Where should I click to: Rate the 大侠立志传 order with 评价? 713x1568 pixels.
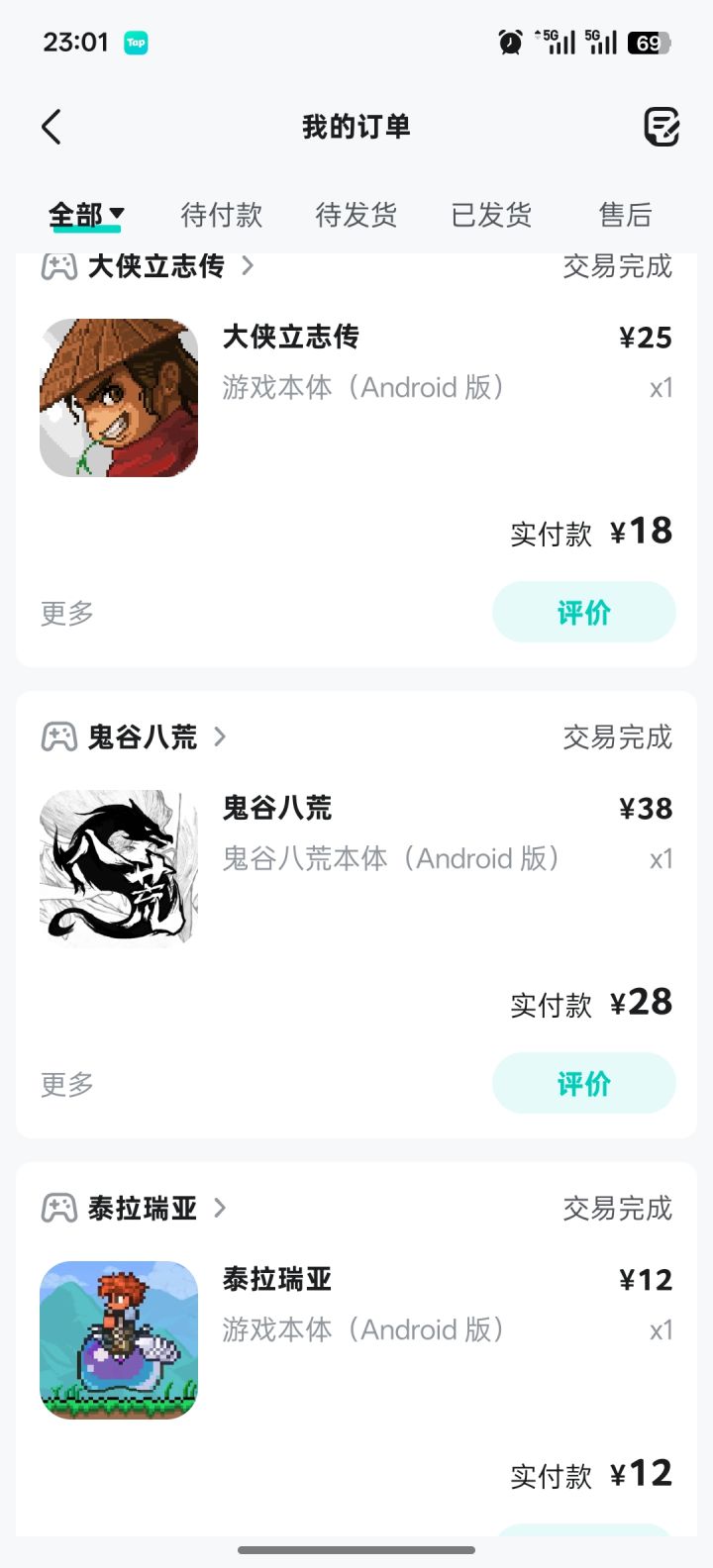584,613
